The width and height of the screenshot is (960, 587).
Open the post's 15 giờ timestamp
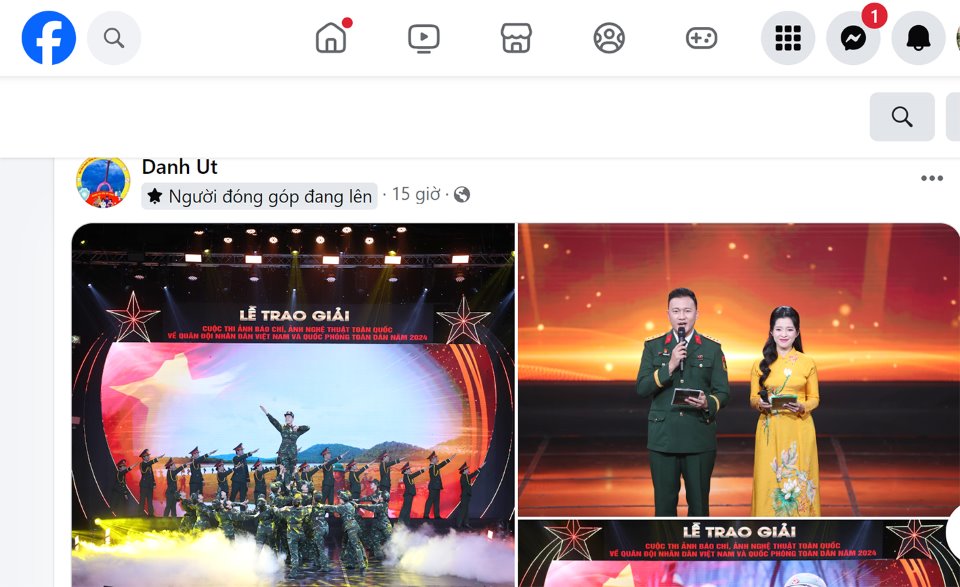tap(415, 195)
